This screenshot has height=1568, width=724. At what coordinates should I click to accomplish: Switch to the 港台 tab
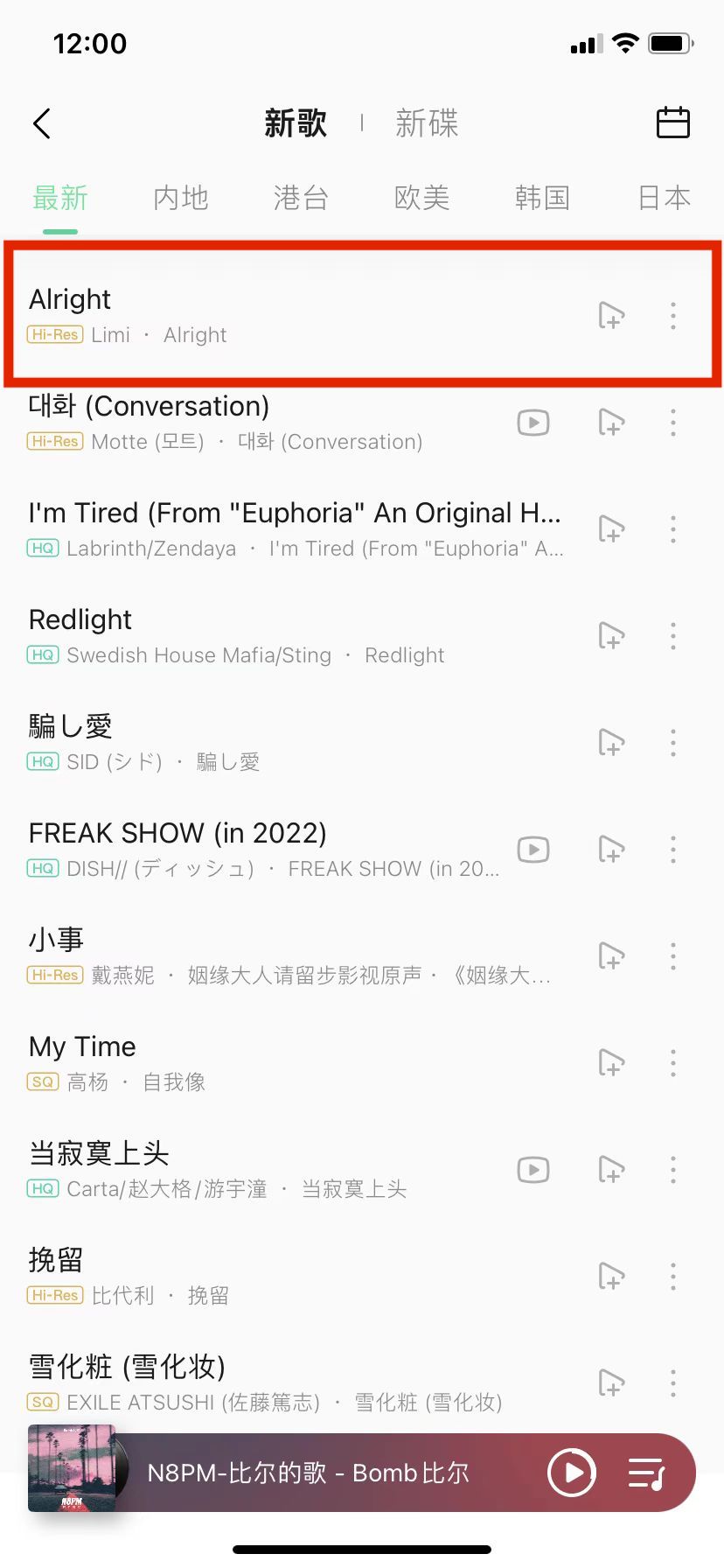[x=301, y=199]
